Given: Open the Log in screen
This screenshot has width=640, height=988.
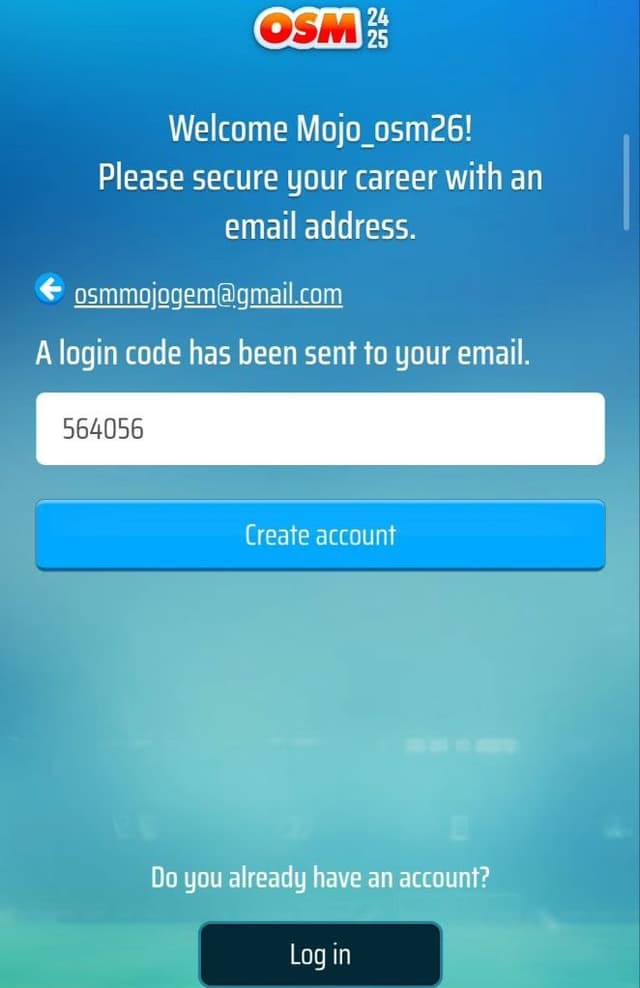Looking at the screenshot, I should [320, 954].
